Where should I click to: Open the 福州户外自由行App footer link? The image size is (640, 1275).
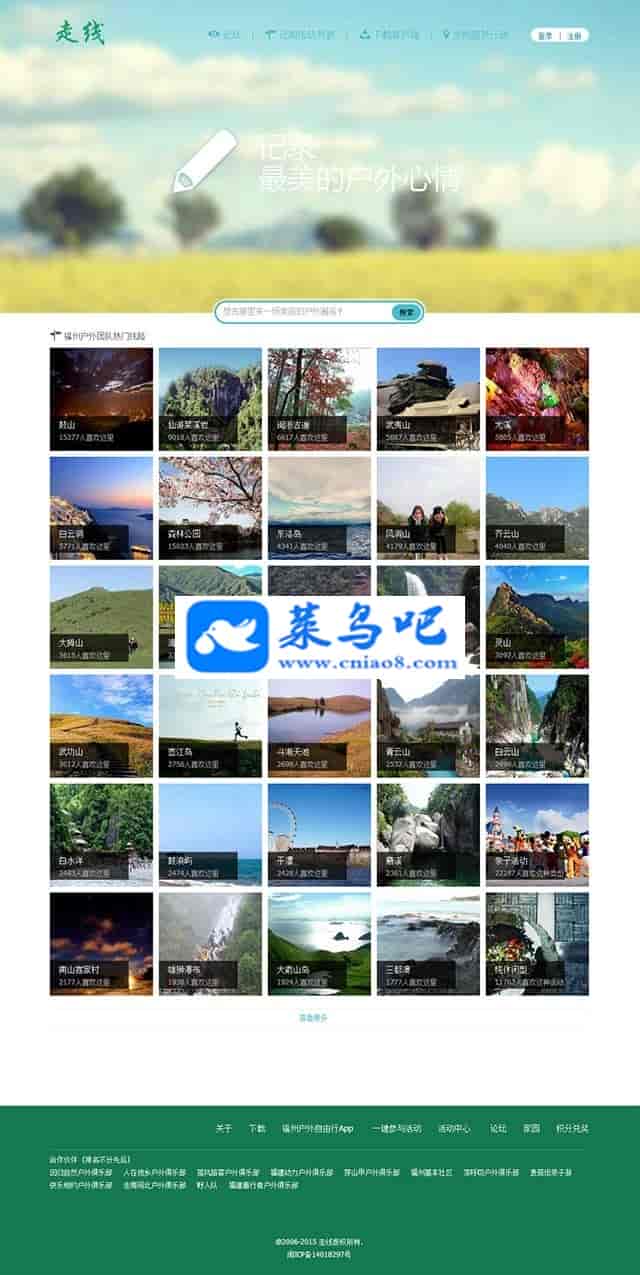[x=318, y=1128]
